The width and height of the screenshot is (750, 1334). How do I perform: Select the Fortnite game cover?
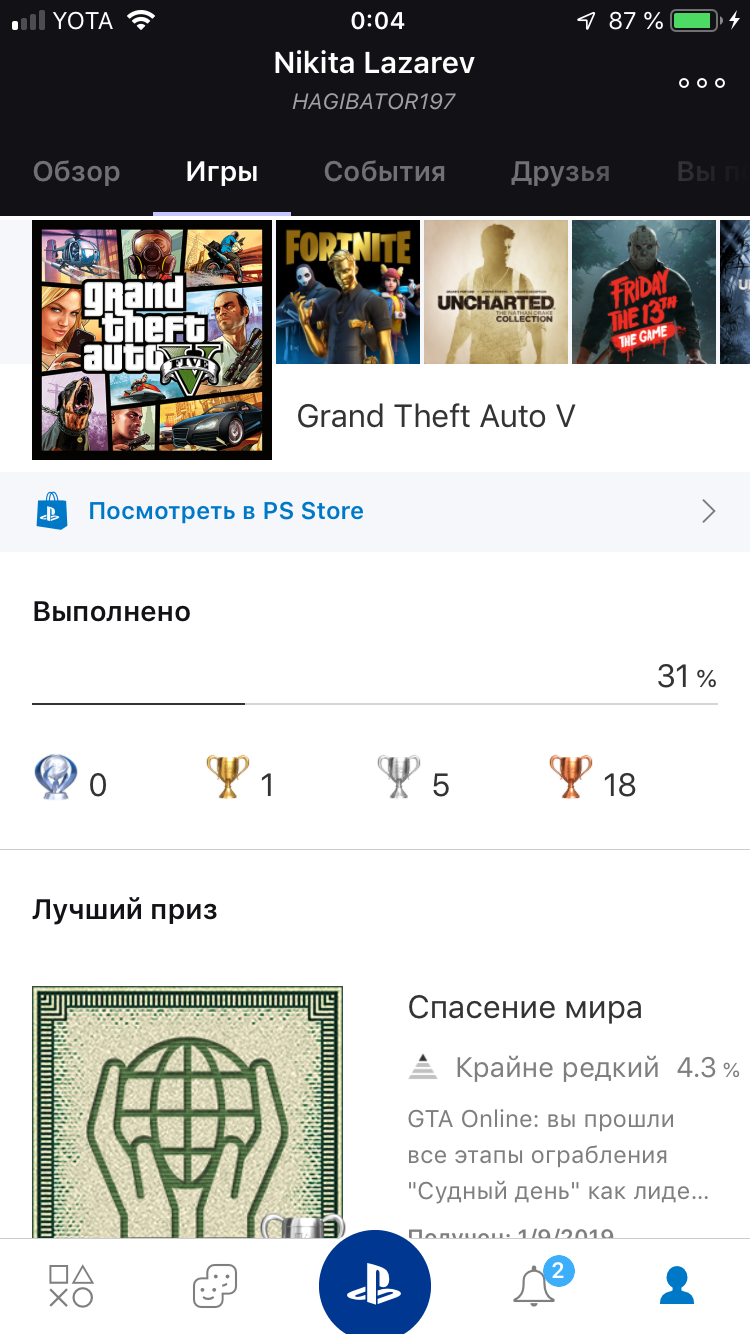[347, 292]
